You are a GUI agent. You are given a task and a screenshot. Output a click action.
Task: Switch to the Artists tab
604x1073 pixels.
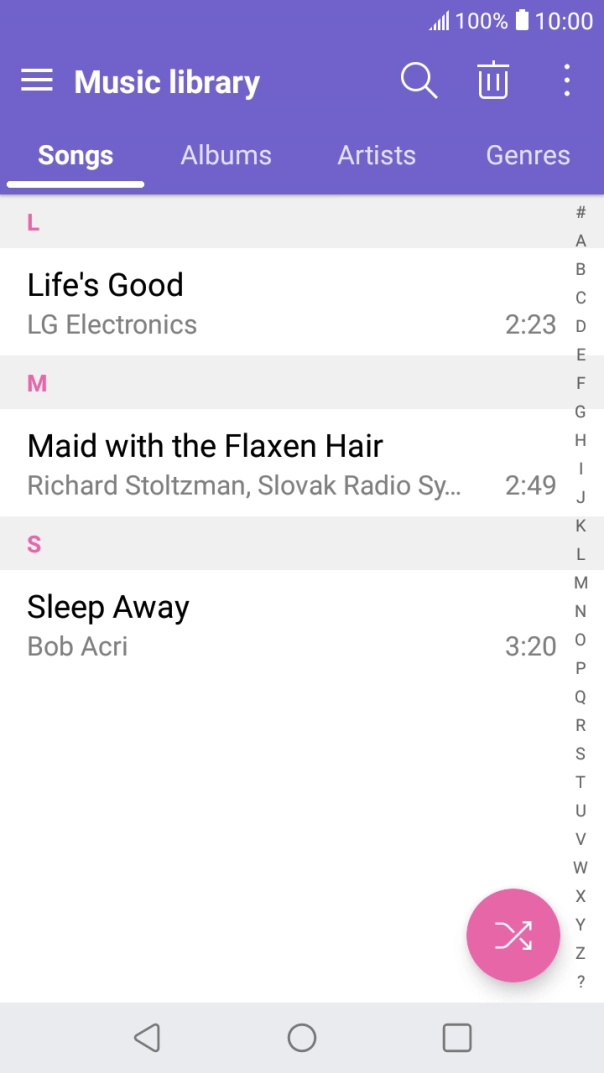tap(376, 155)
